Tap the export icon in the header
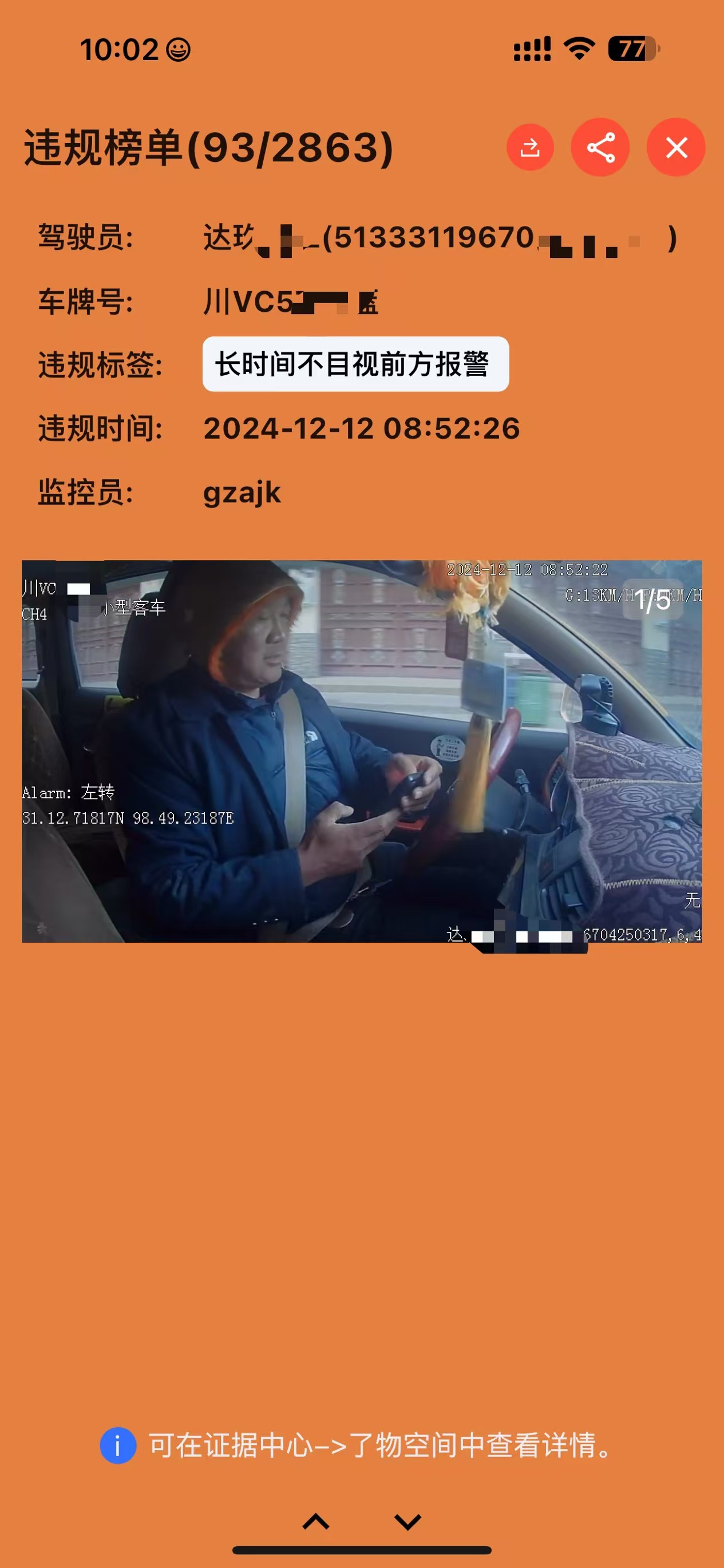The height and width of the screenshot is (1568, 724). (x=530, y=148)
